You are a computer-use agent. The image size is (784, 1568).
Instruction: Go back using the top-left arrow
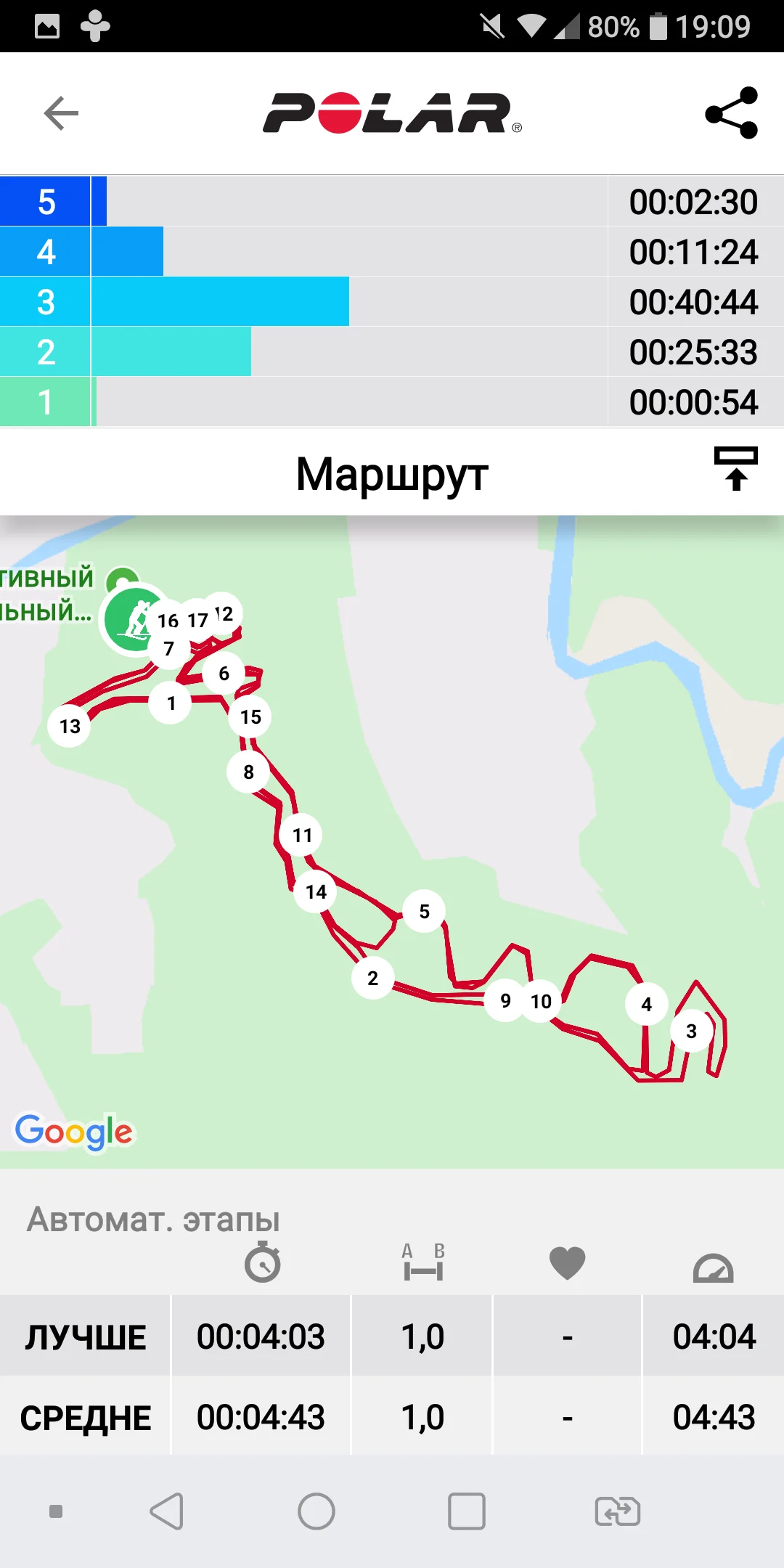61,113
